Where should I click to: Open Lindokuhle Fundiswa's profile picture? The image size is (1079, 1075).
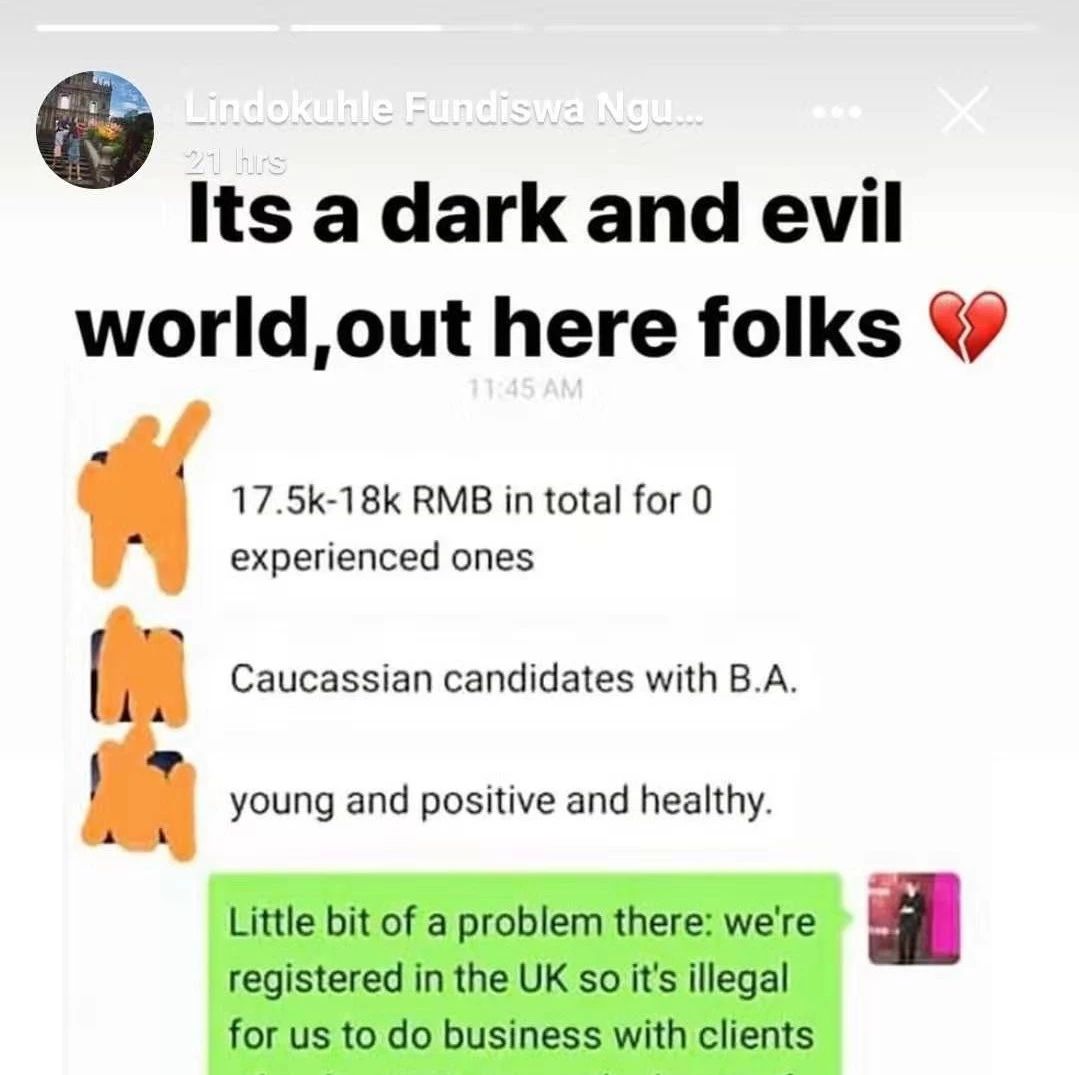coord(94,130)
